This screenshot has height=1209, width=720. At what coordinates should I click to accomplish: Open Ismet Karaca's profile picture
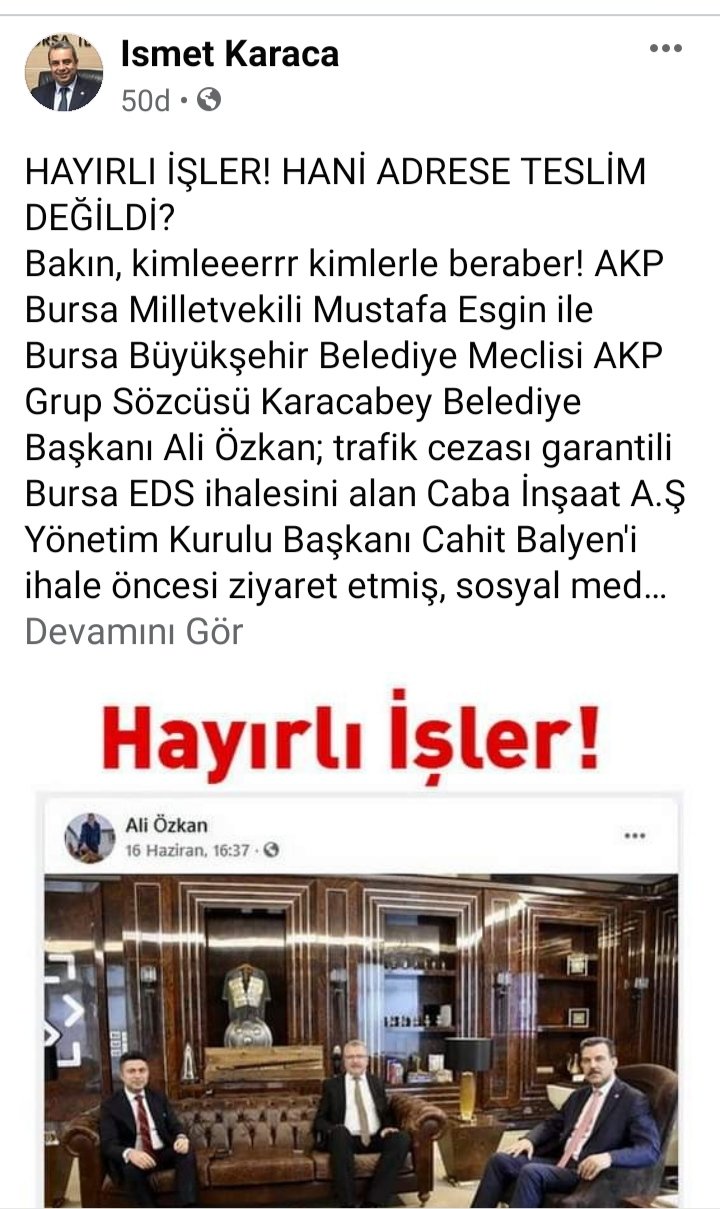[x=64, y=72]
